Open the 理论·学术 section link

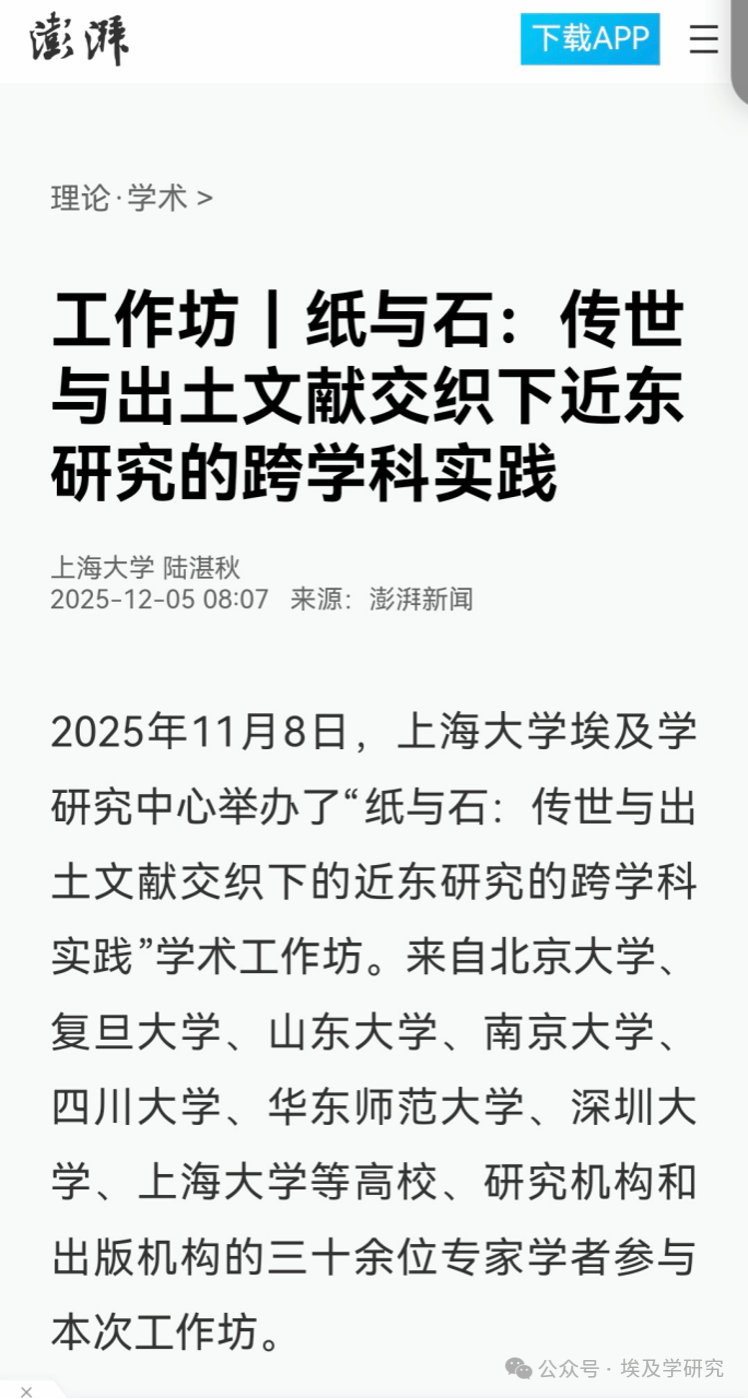click(x=131, y=198)
